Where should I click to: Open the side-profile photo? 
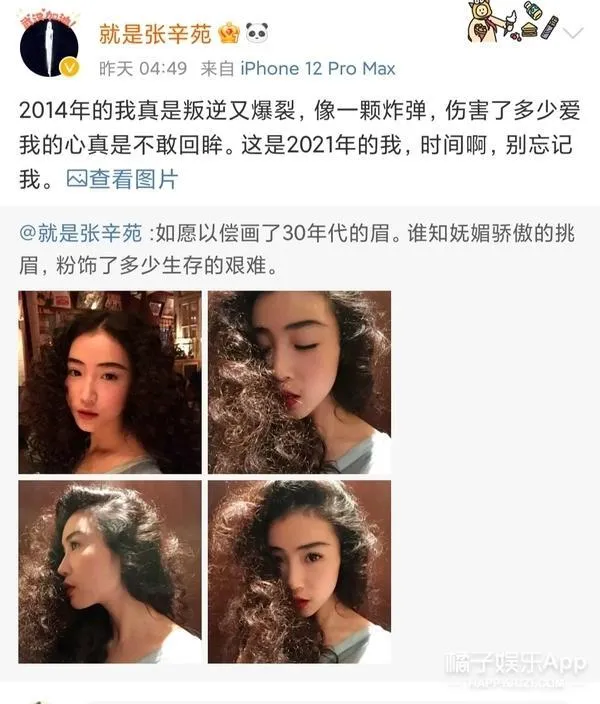pos(109,571)
